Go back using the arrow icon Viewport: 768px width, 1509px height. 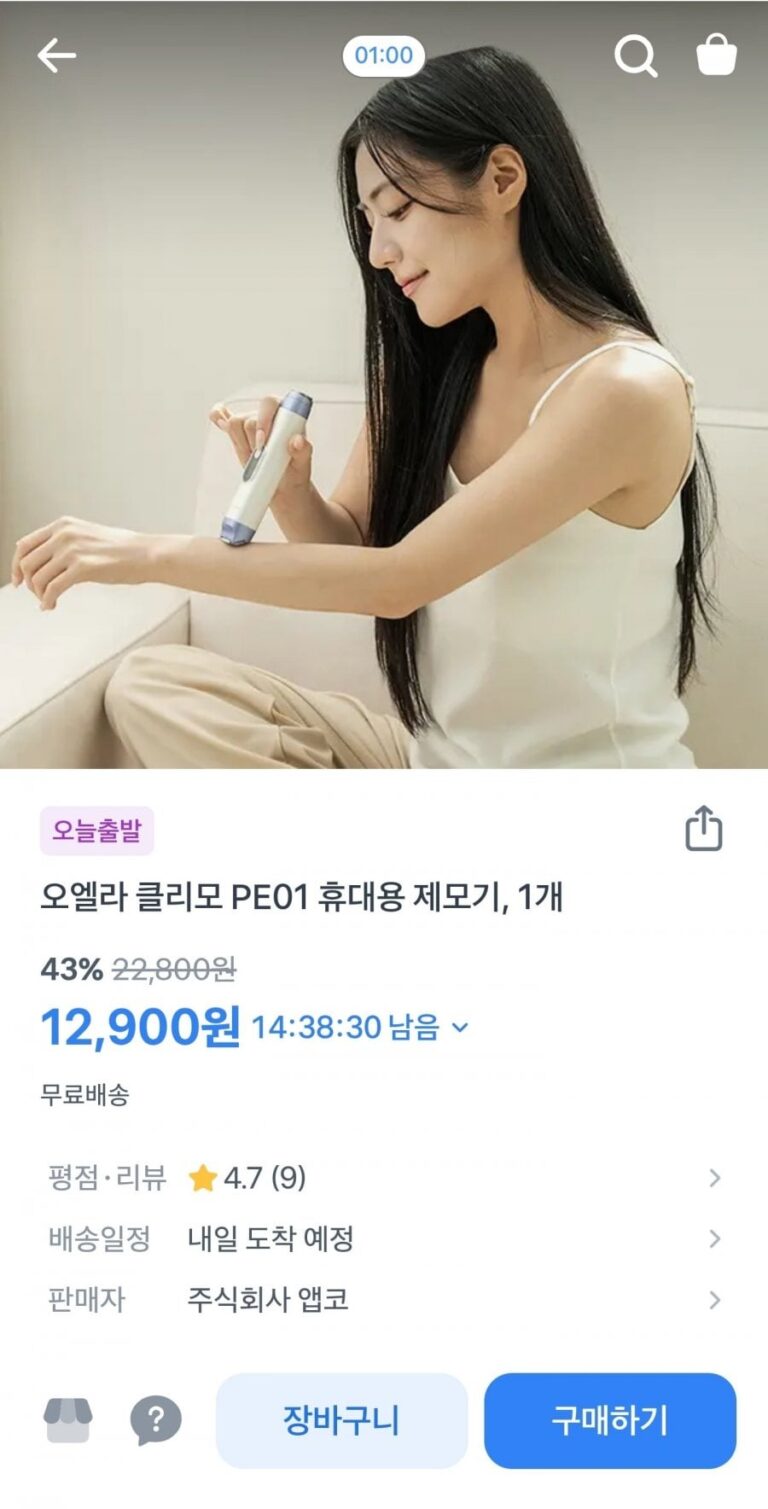pos(57,57)
